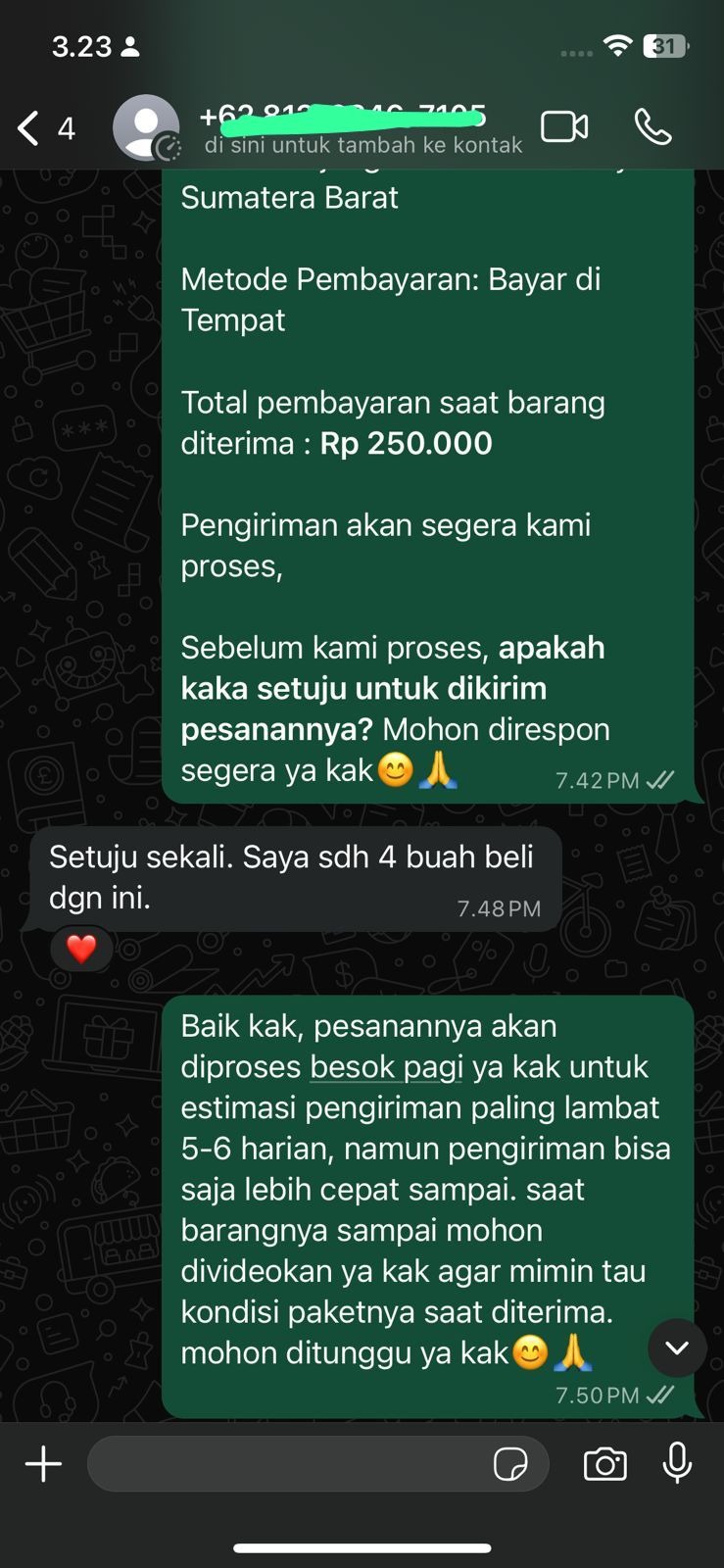The image size is (724, 1568).
Task: Start a voice call
Action: 652,127
